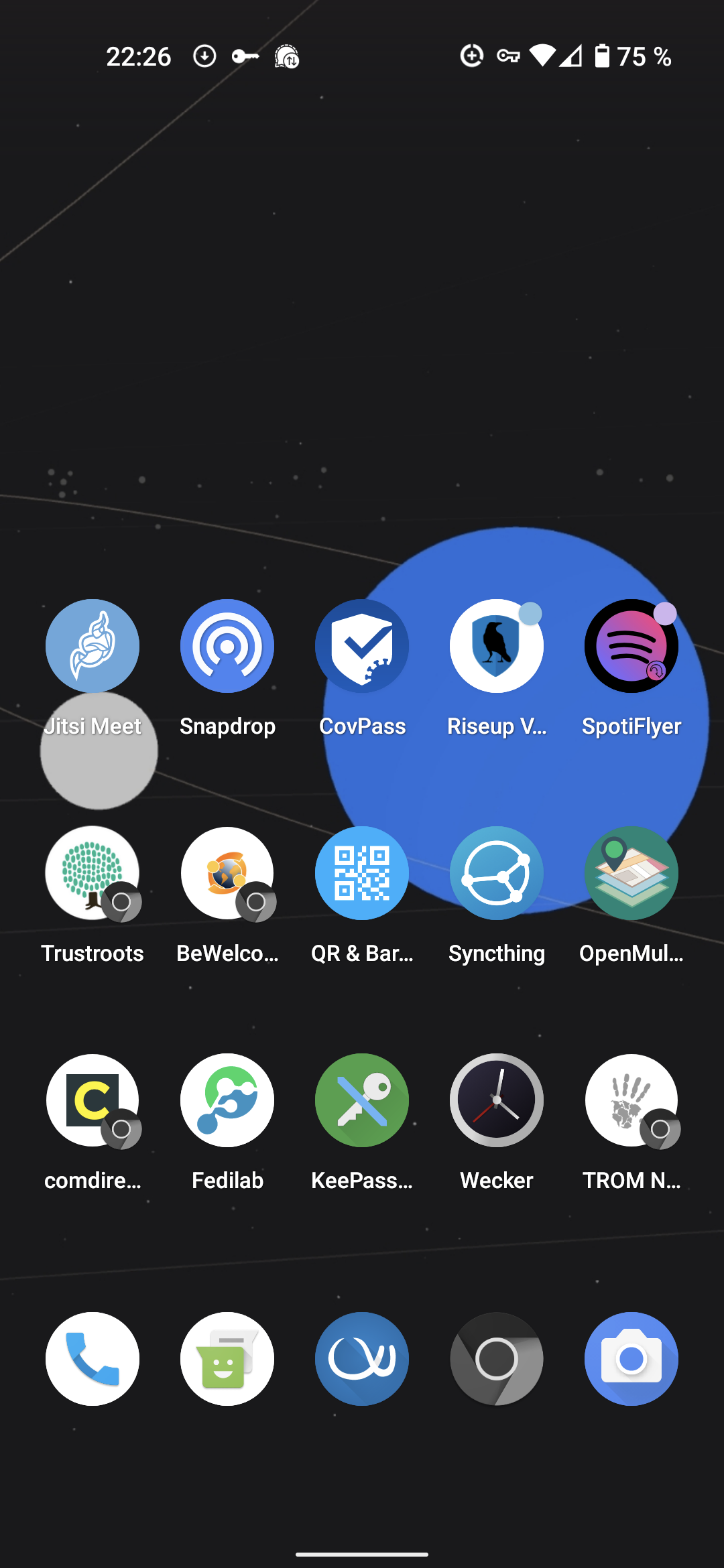Screen dimensions: 724x1568
Task: Launch the Camera app
Action: [631, 1358]
